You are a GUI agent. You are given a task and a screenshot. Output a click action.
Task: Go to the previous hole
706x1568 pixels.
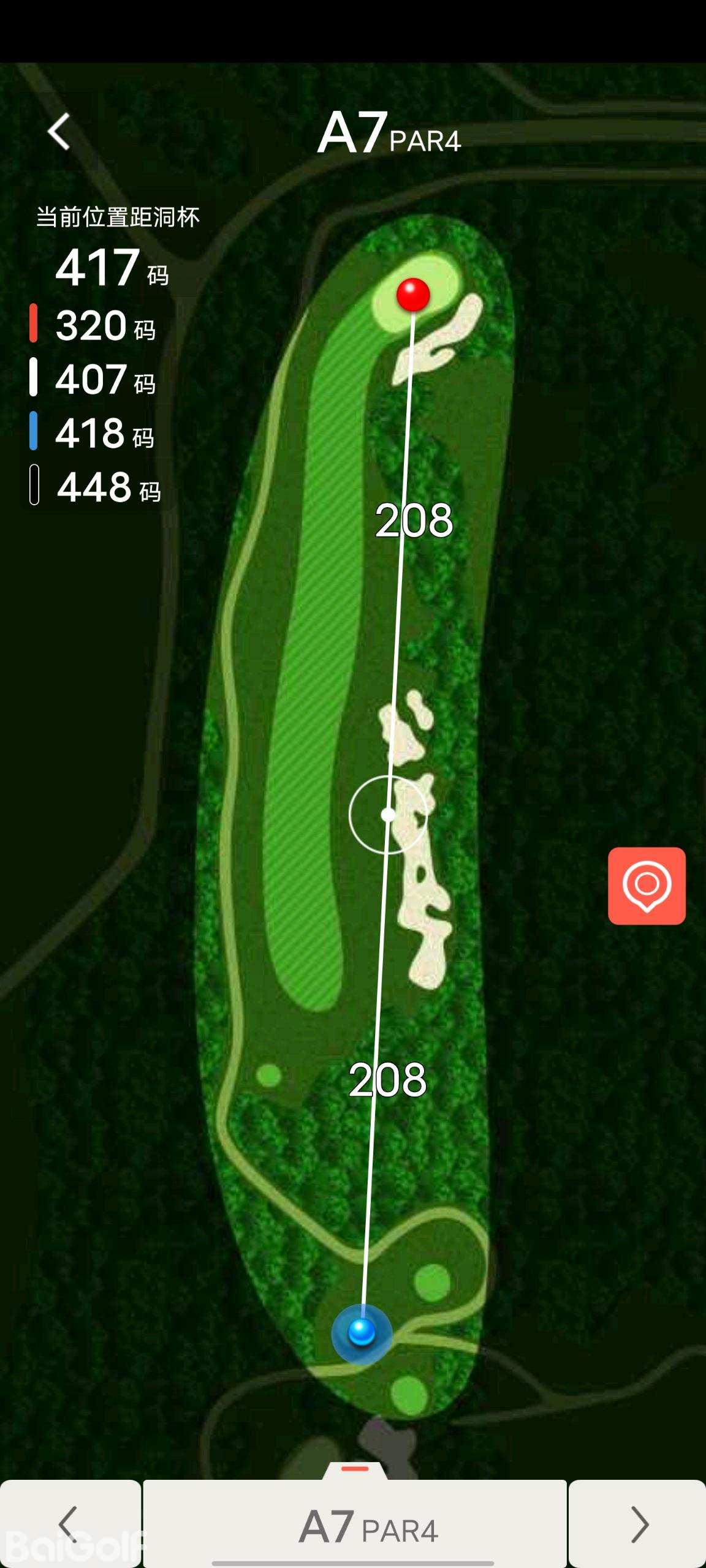click(x=70, y=1524)
